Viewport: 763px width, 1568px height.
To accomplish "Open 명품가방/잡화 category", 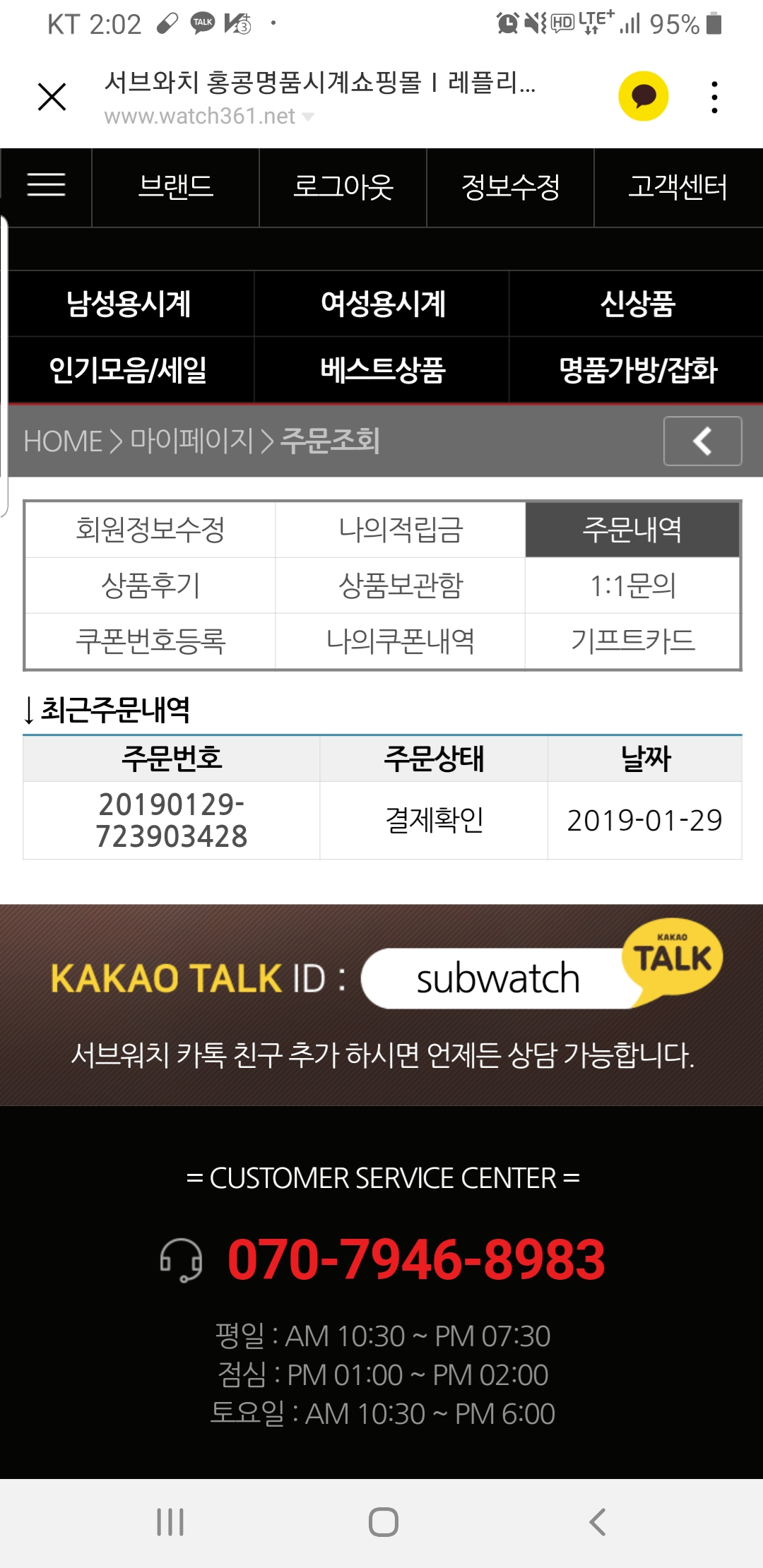I will pyautogui.click(x=637, y=369).
